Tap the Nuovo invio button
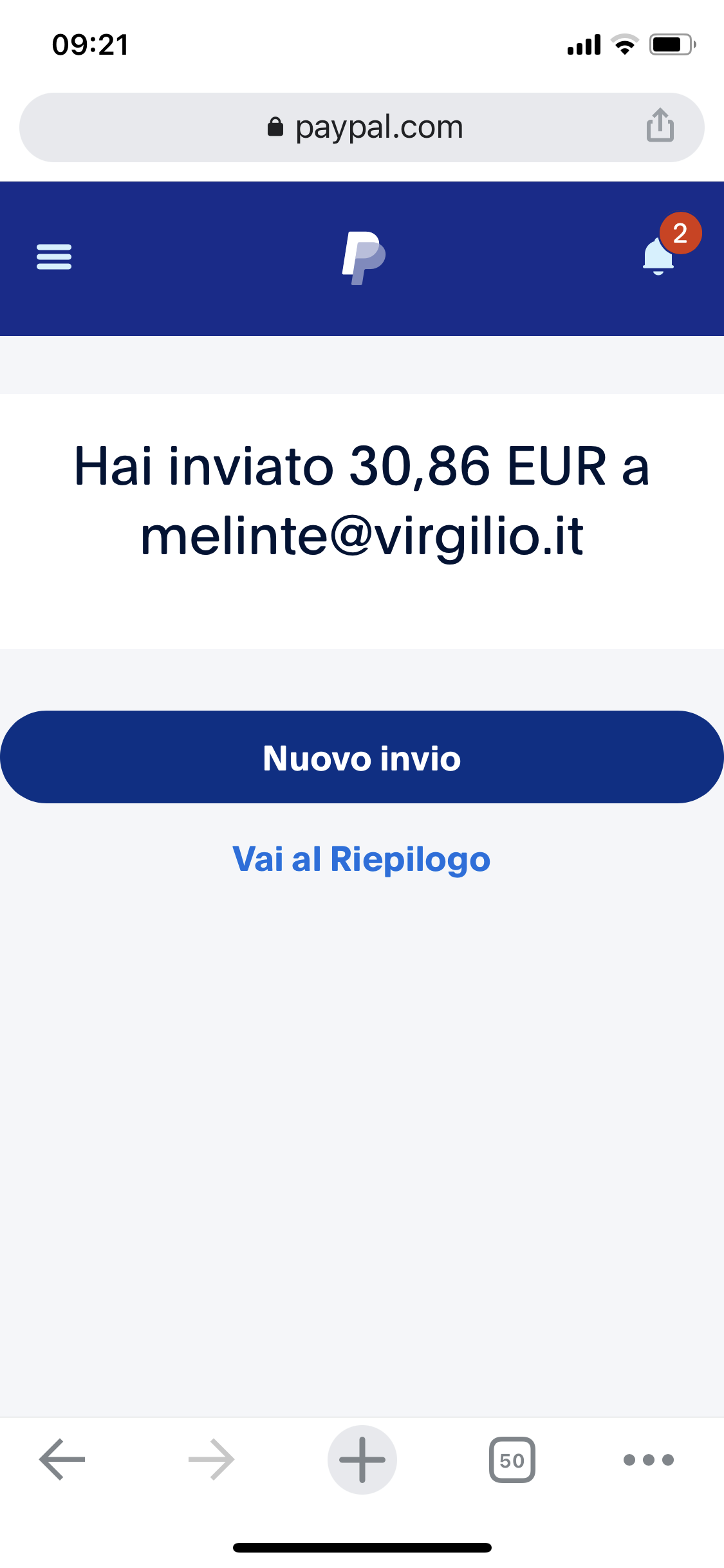Screen dimensions: 724x1568 (362, 757)
